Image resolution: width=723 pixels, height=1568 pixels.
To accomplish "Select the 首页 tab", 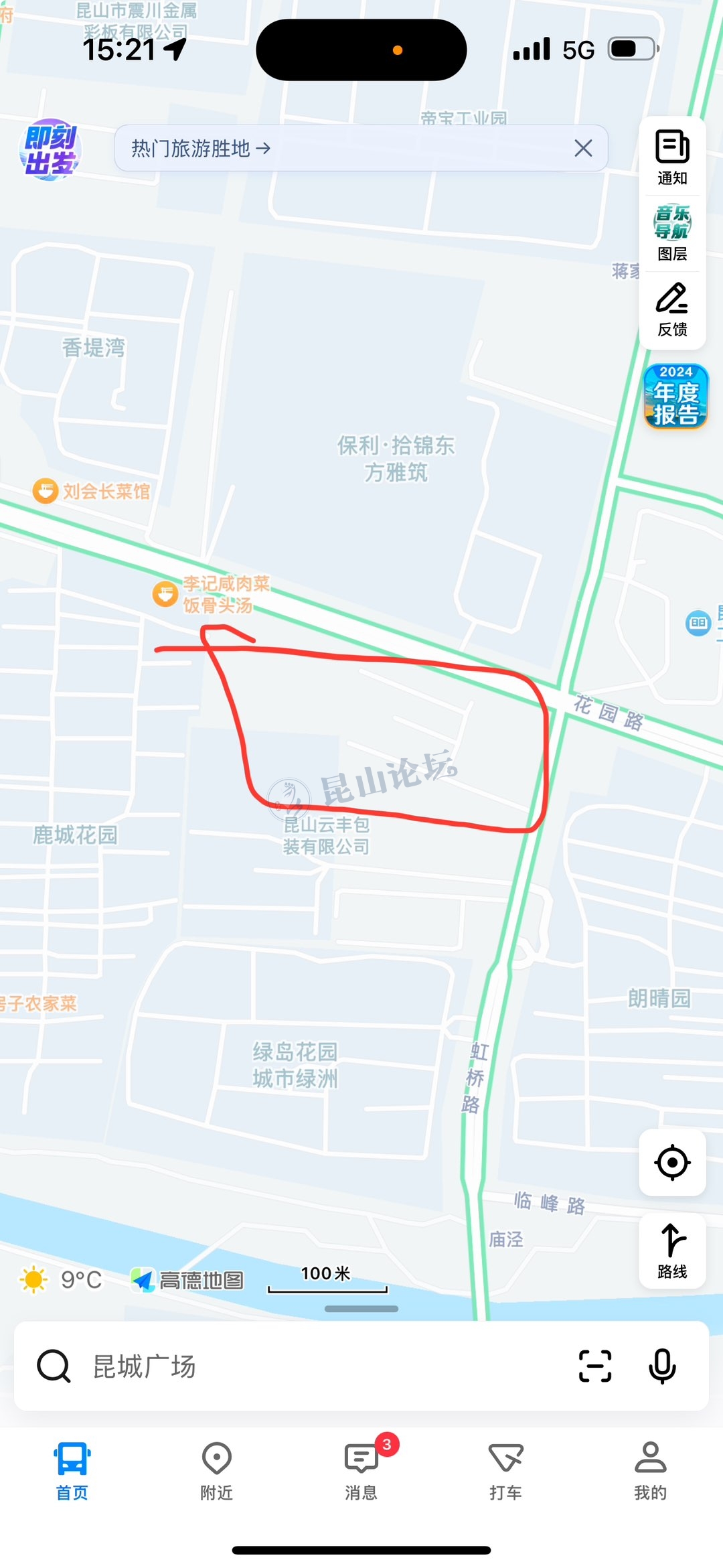I will 72,1470.
